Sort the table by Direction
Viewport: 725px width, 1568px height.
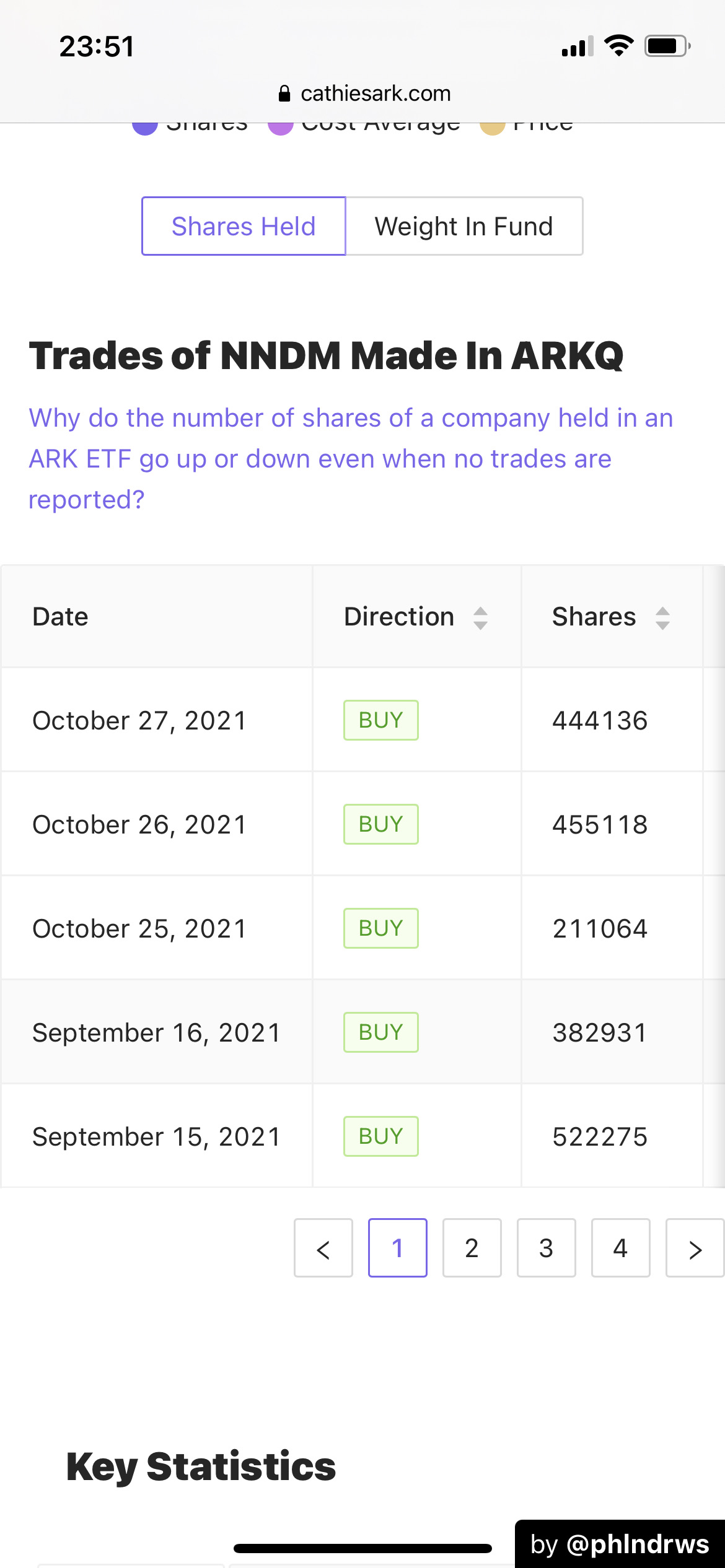coord(480,617)
